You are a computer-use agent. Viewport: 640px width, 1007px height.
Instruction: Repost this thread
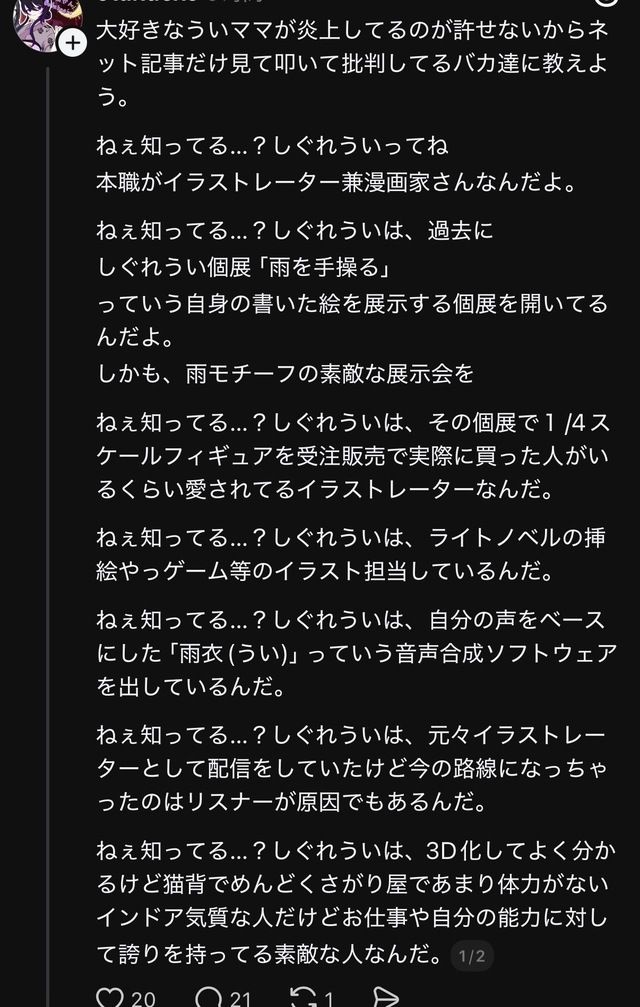click(304, 997)
